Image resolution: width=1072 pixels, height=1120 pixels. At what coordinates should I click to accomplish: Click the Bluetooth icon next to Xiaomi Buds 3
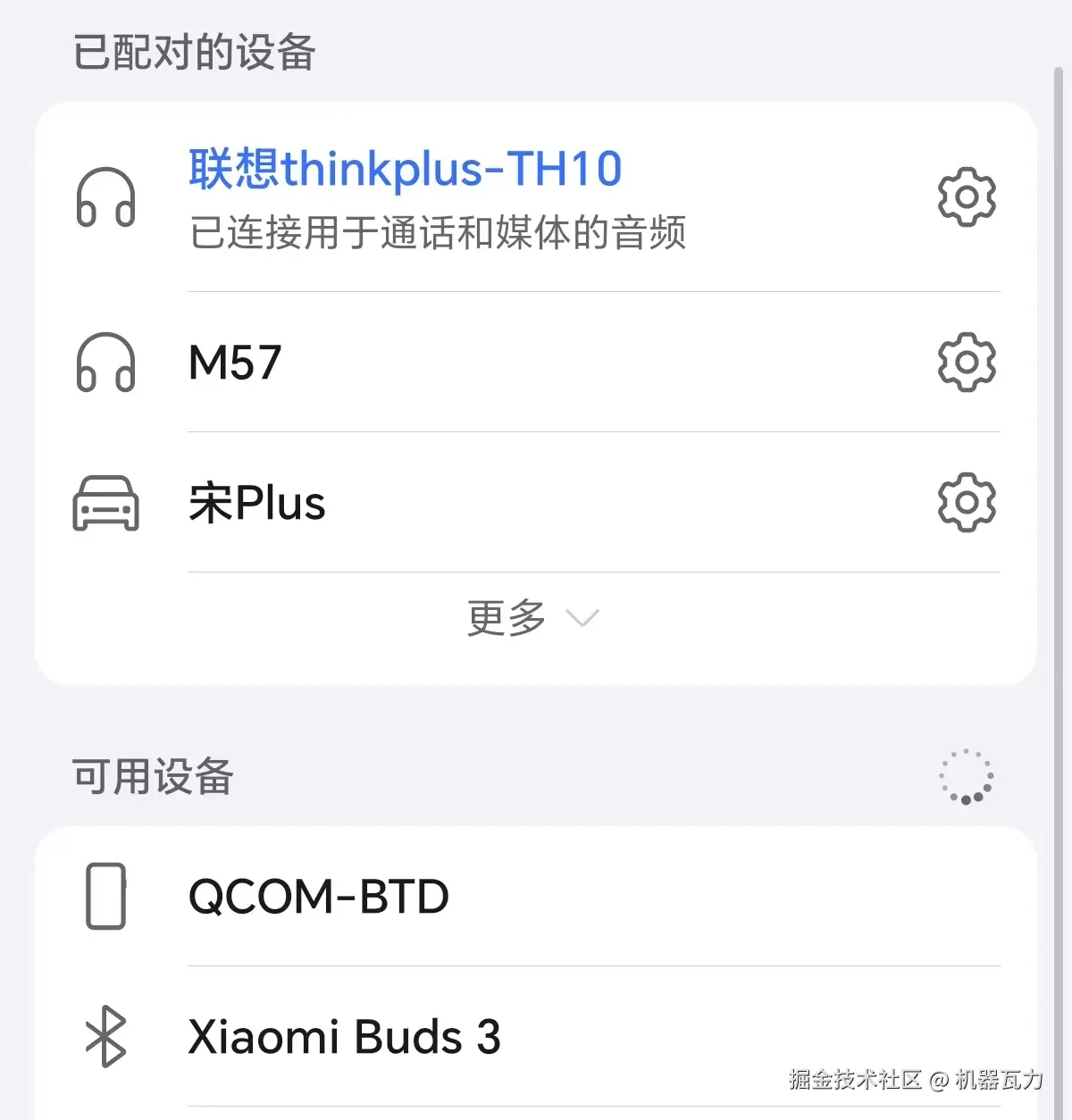(x=105, y=1037)
